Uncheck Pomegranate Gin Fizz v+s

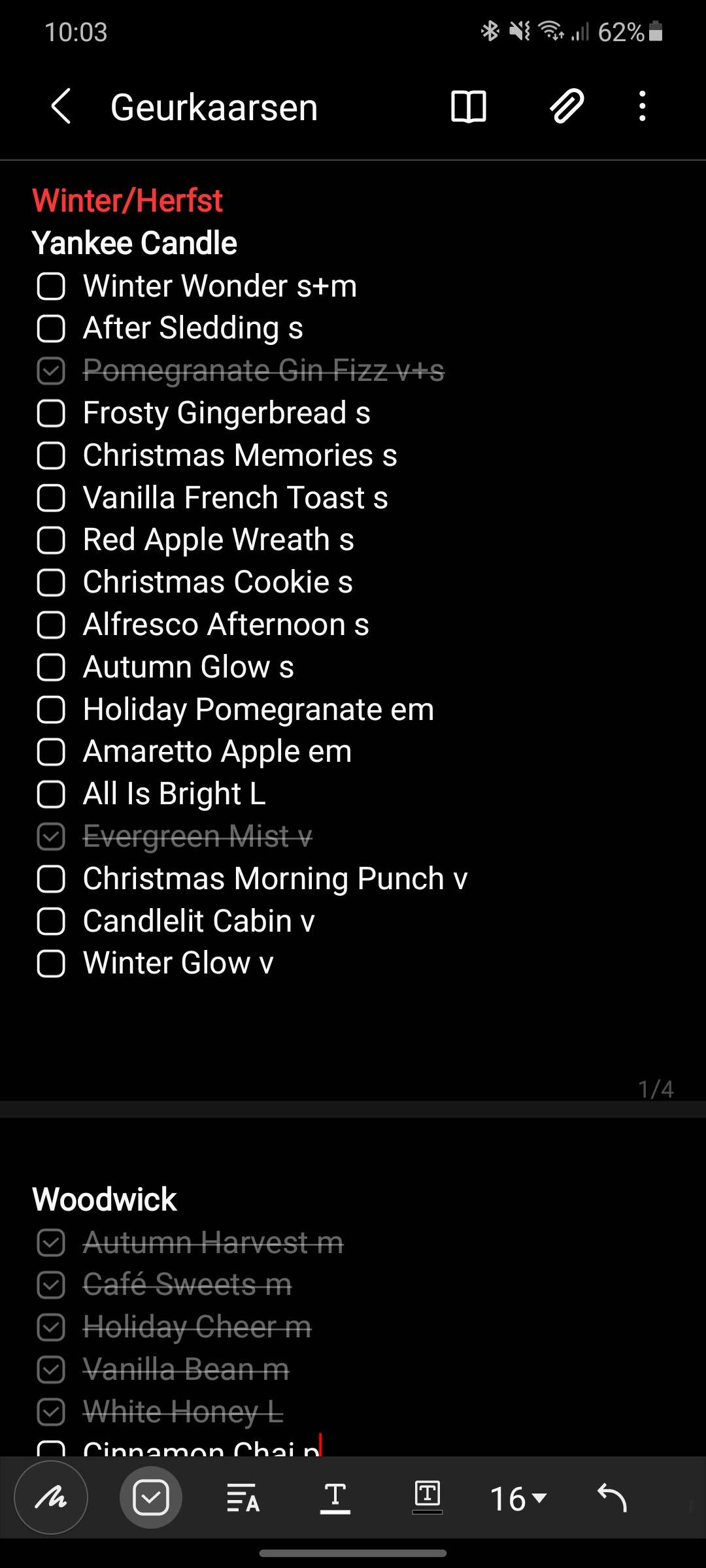51,371
